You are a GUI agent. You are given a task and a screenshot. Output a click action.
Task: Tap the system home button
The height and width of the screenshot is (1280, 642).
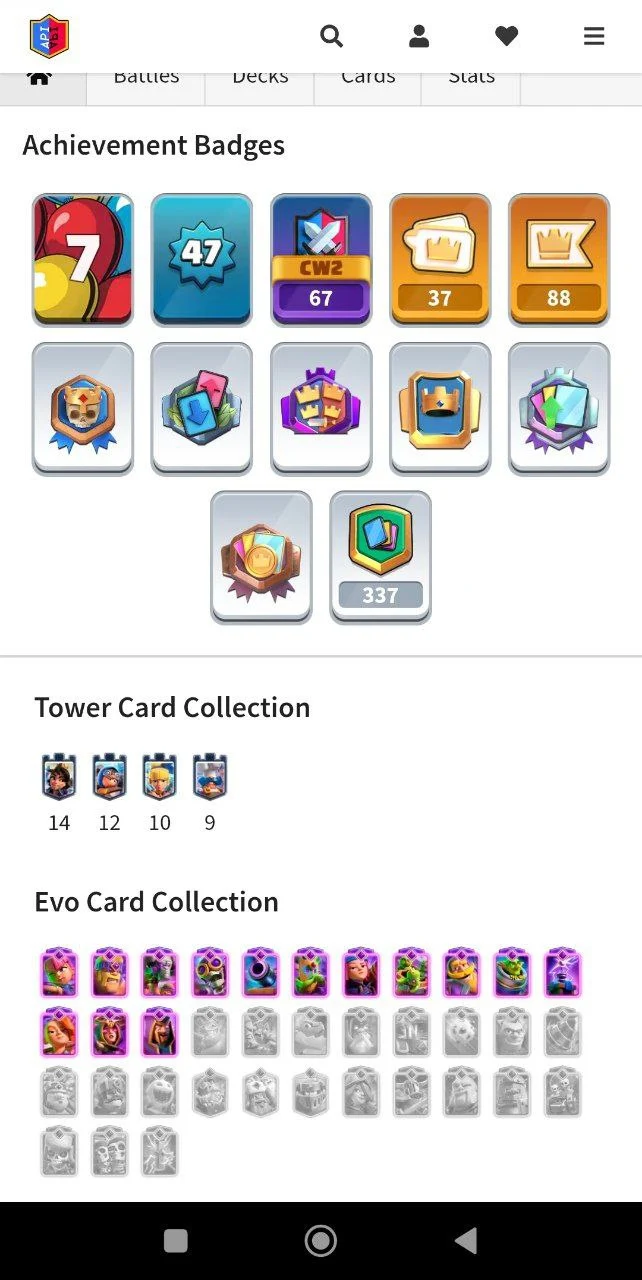point(321,1241)
